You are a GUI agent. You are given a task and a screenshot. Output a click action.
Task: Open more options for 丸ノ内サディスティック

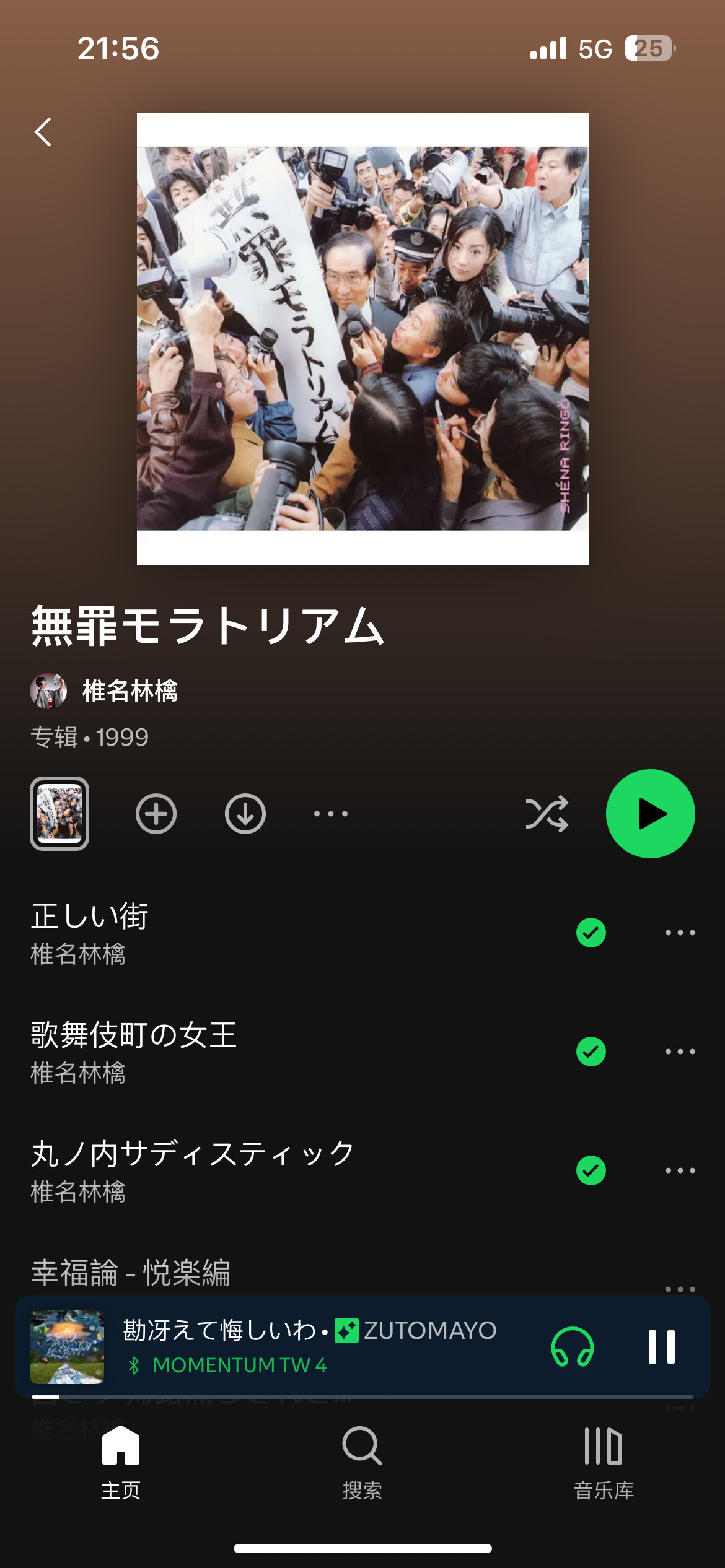click(x=680, y=1170)
